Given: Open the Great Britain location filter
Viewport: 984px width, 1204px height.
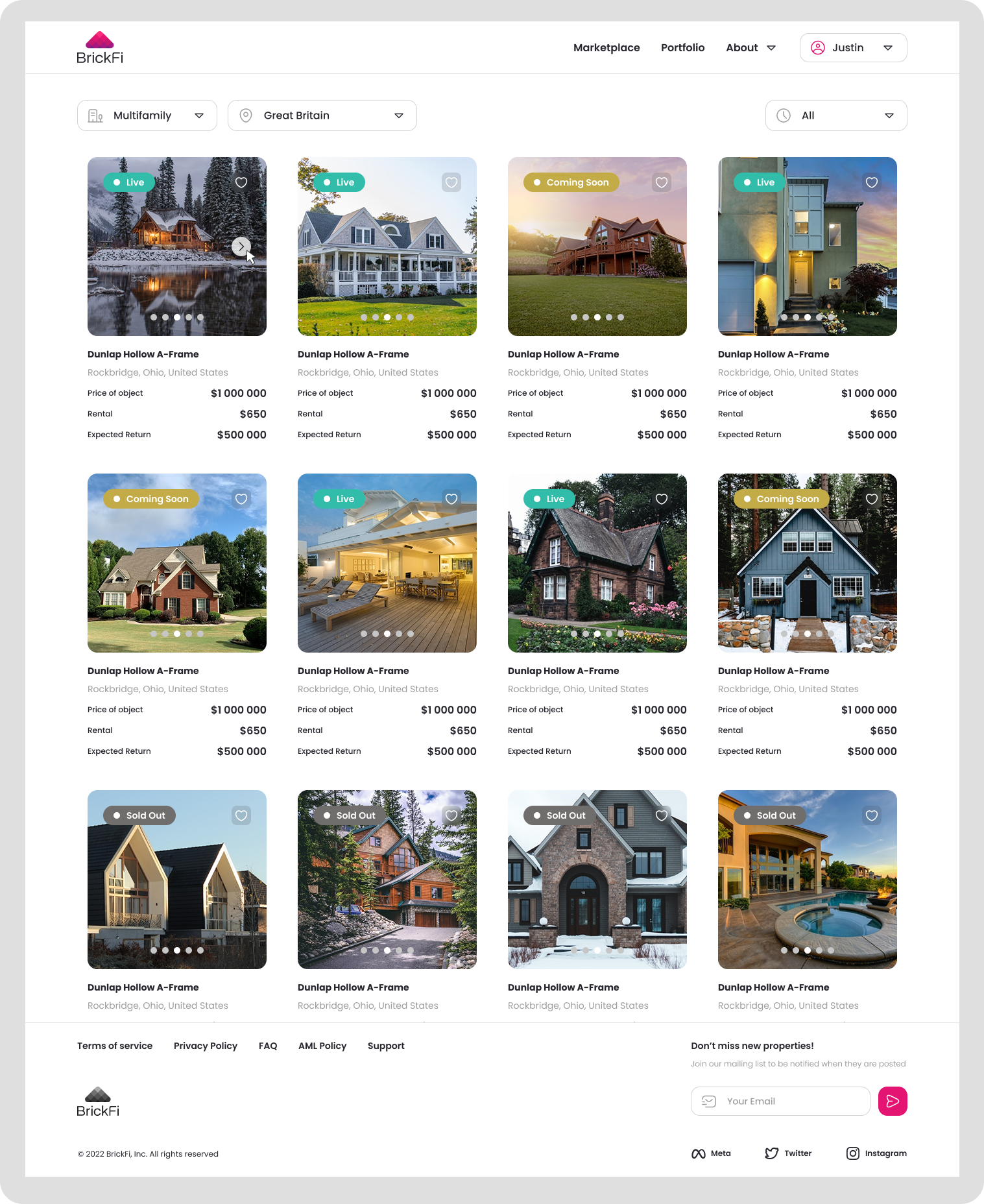Looking at the screenshot, I should 322,115.
